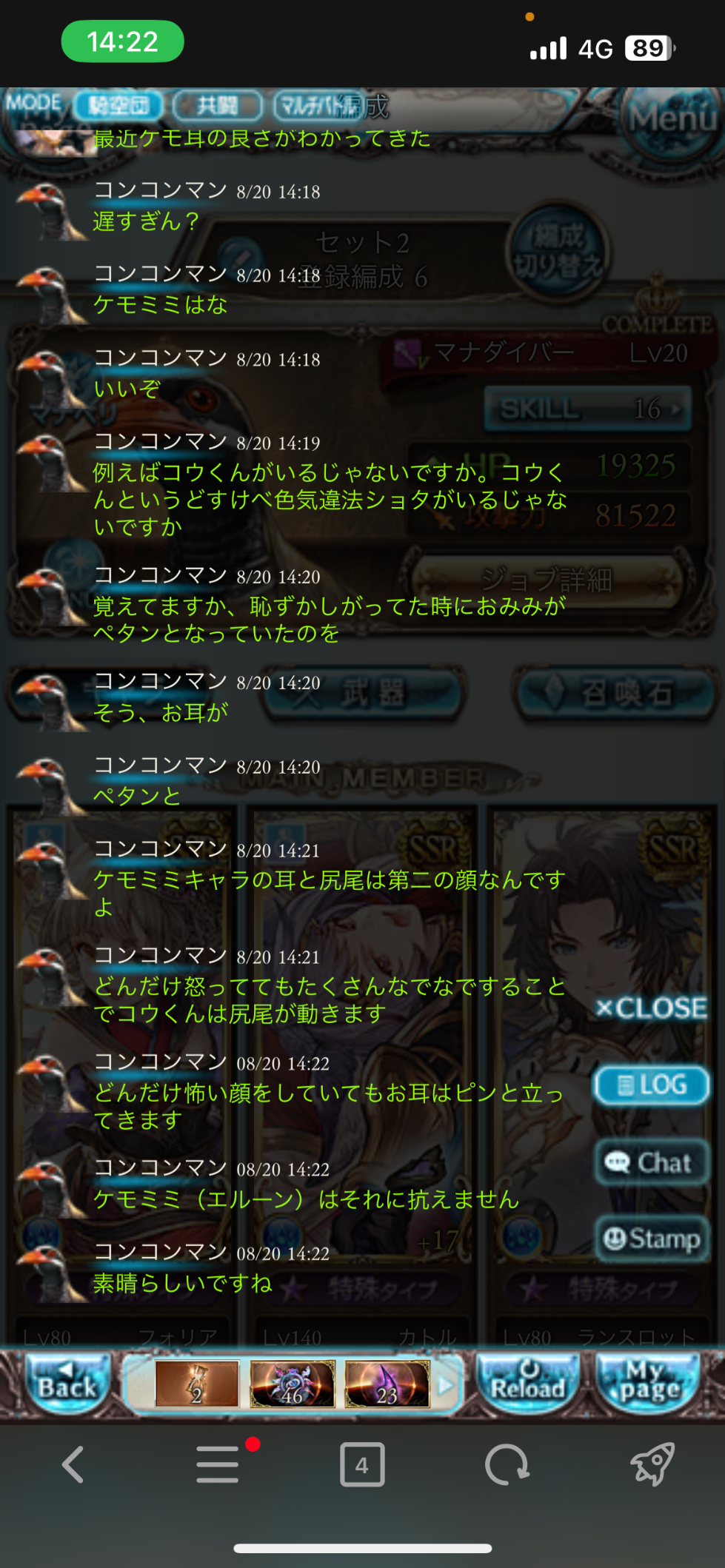Open the game Menu button
Image resolution: width=725 pixels, height=1568 pixels.
672,118
